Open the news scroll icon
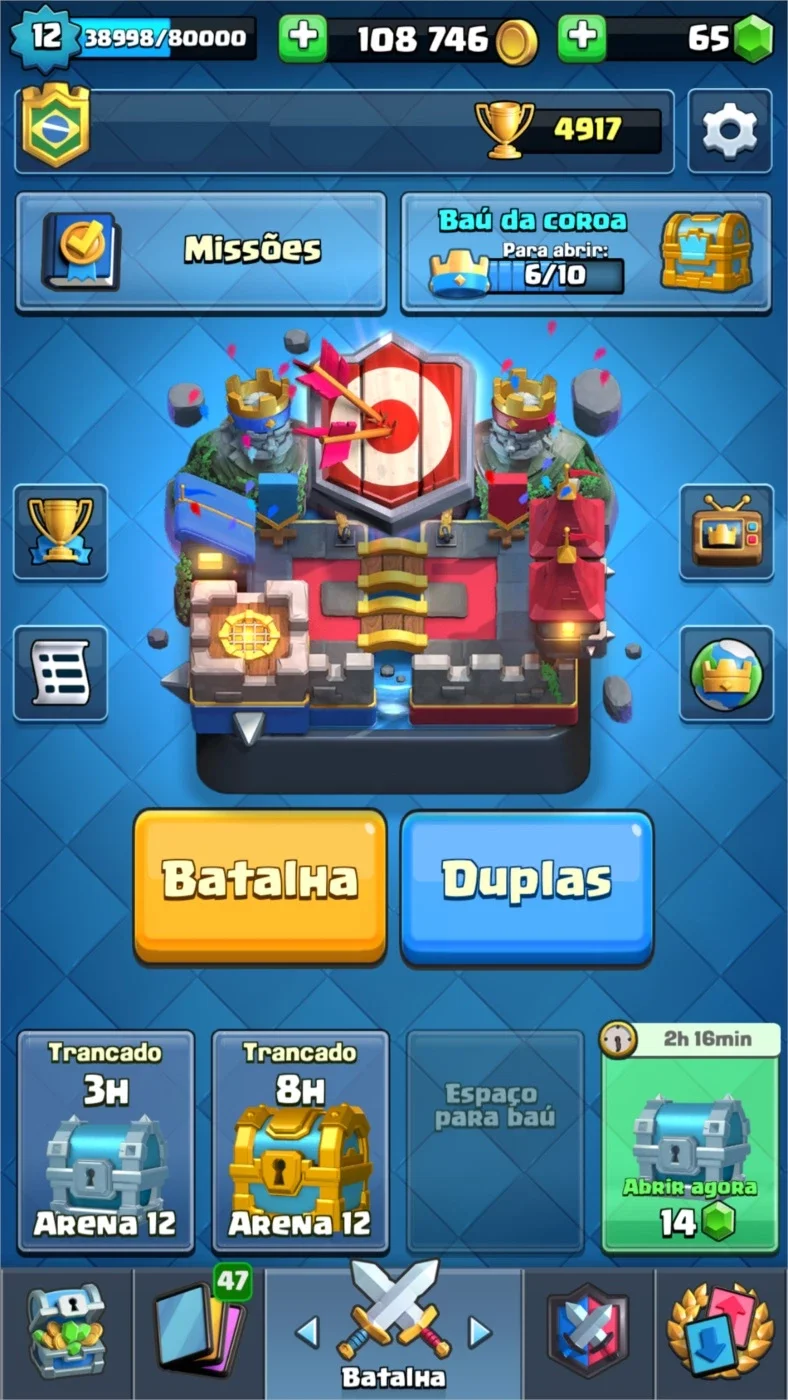The height and width of the screenshot is (1400, 788). pos(60,673)
